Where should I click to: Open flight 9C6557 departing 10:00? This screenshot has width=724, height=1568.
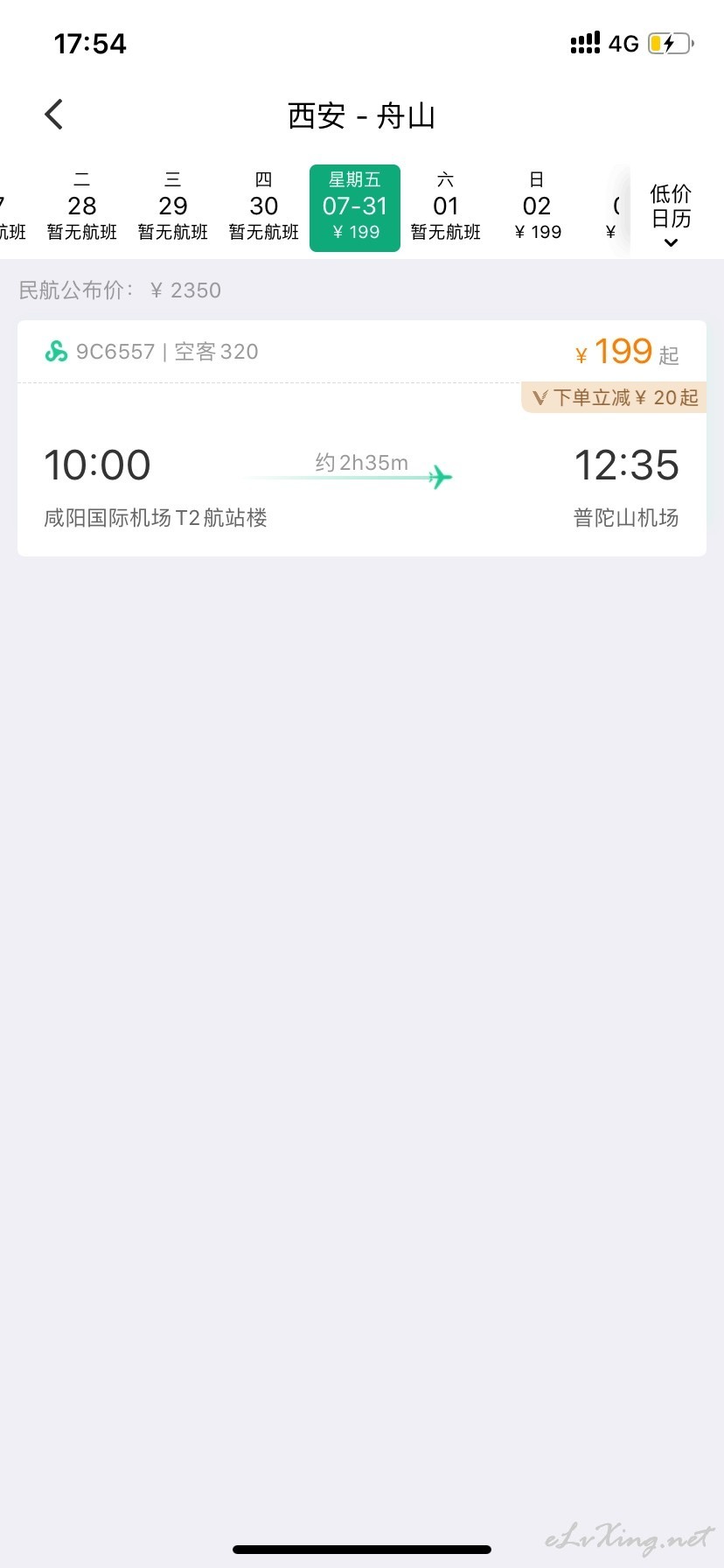pos(362,438)
